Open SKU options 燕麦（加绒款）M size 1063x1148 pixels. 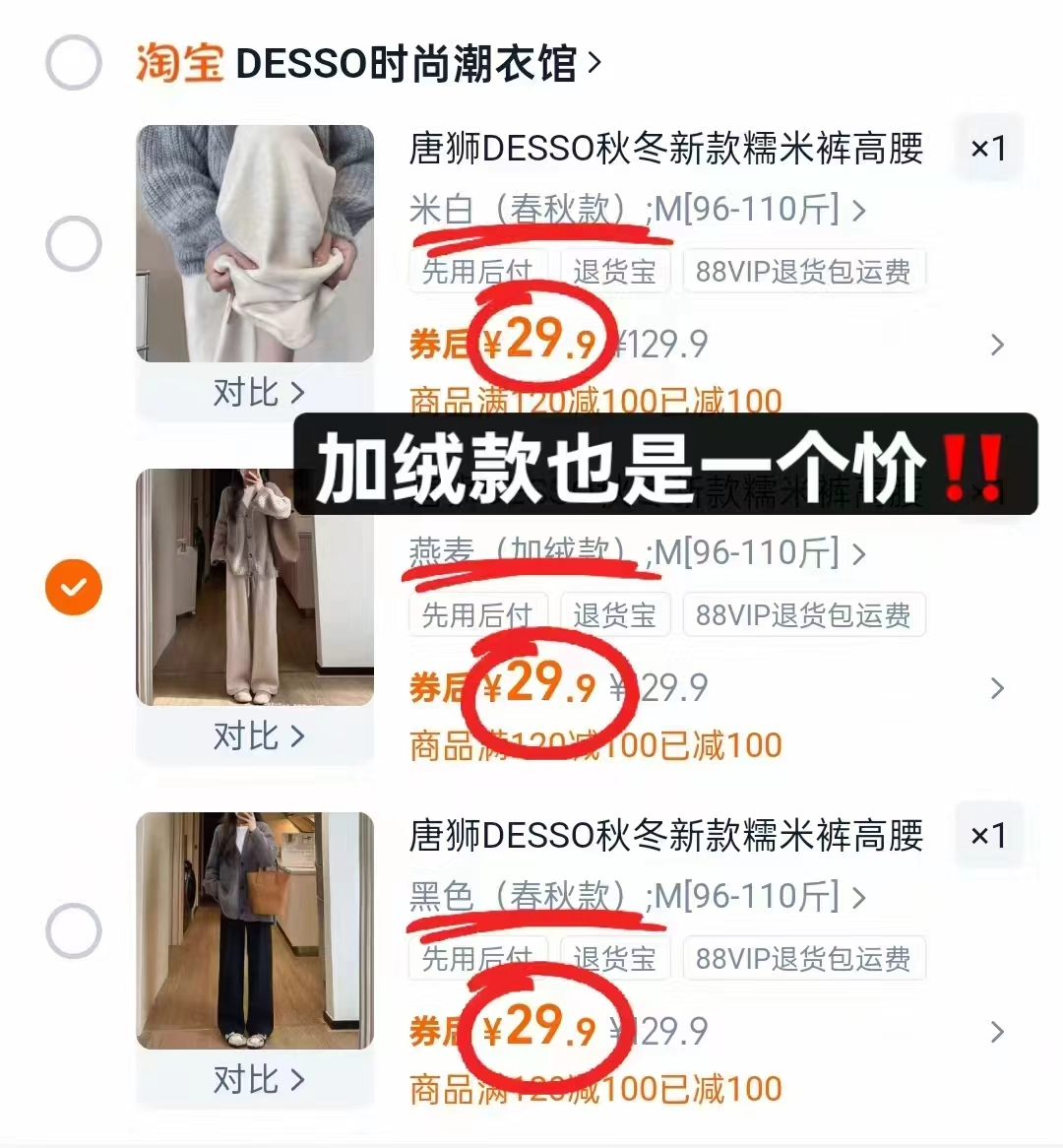click(x=630, y=553)
